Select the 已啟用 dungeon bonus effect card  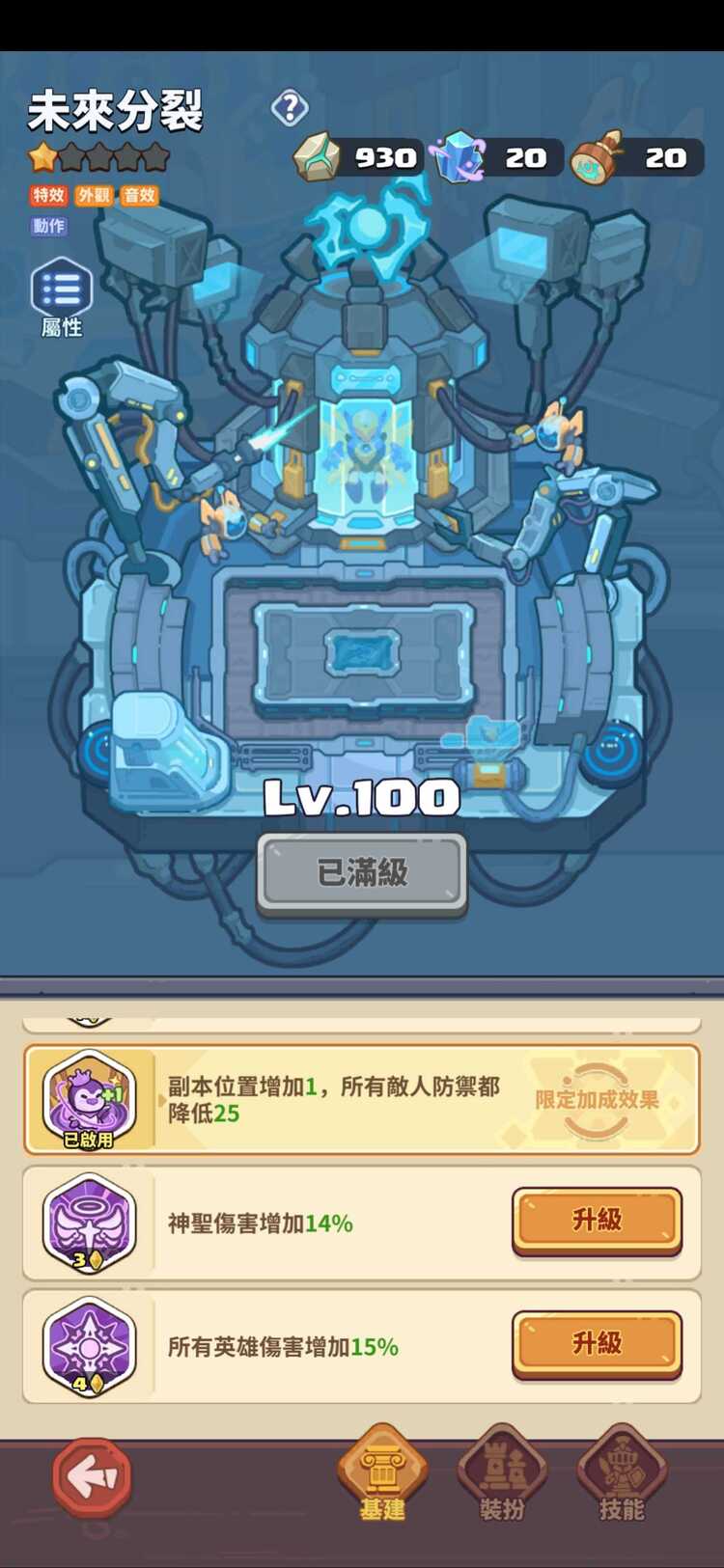point(362,1100)
